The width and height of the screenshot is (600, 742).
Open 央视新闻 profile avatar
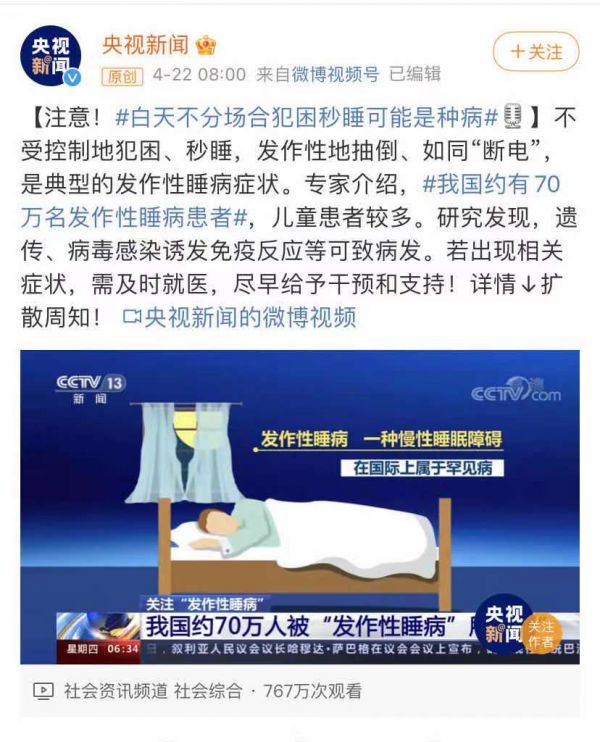(x=50, y=57)
